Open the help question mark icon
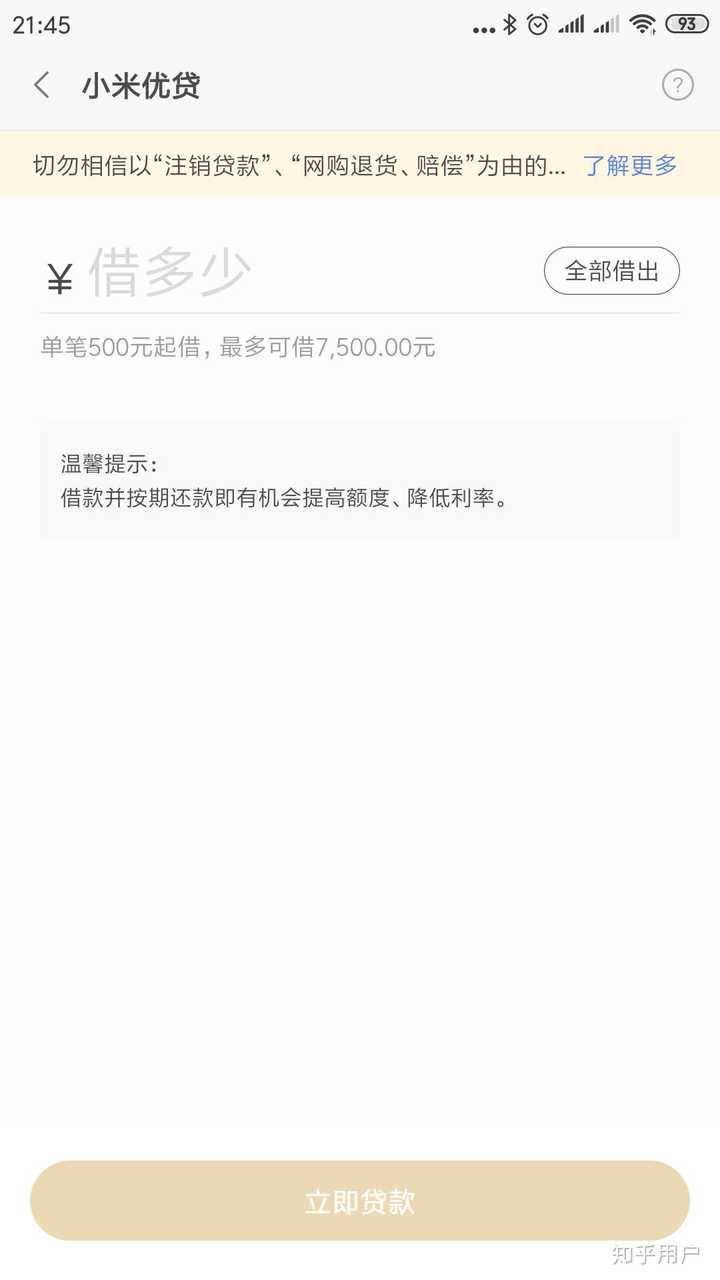This screenshot has width=720, height=1280. click(x=678, y=85)
